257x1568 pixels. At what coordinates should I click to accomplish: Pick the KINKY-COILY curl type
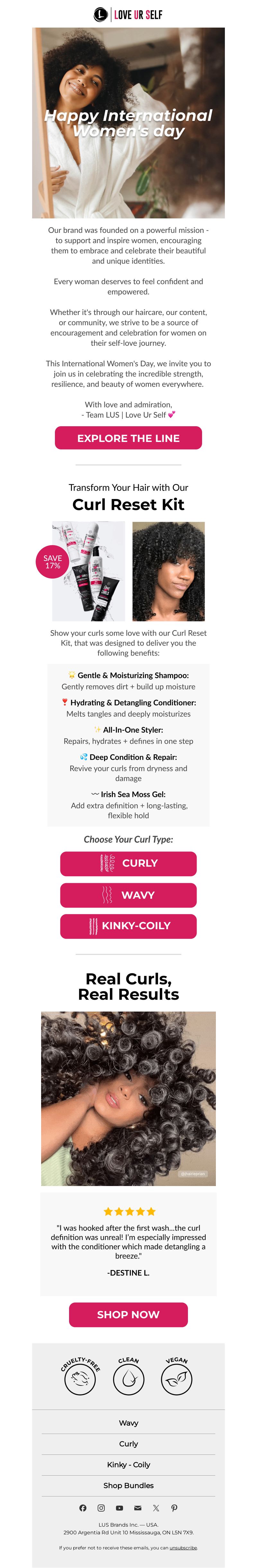pyautogui.click(x=128, y=926)
